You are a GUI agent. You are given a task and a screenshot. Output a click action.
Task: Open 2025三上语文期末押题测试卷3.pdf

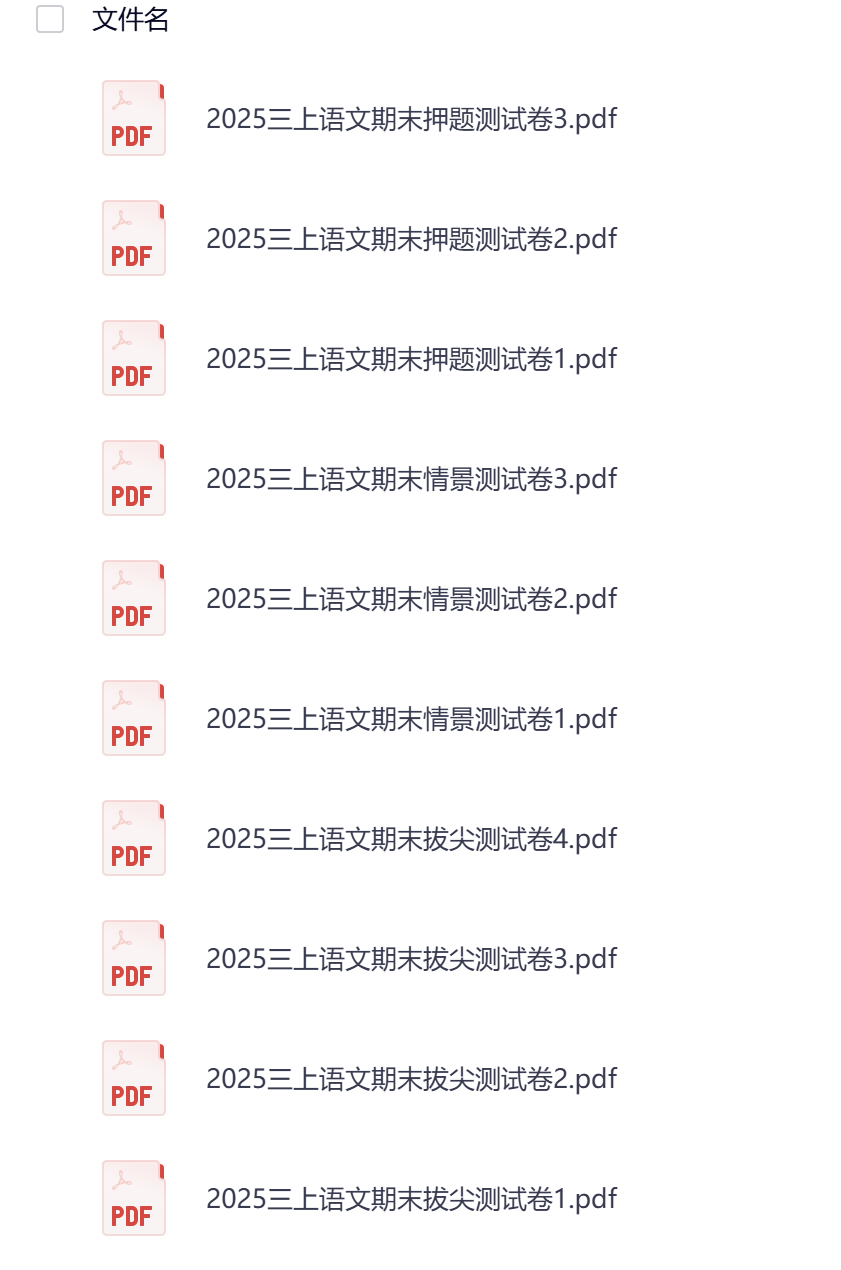point(412,118)
